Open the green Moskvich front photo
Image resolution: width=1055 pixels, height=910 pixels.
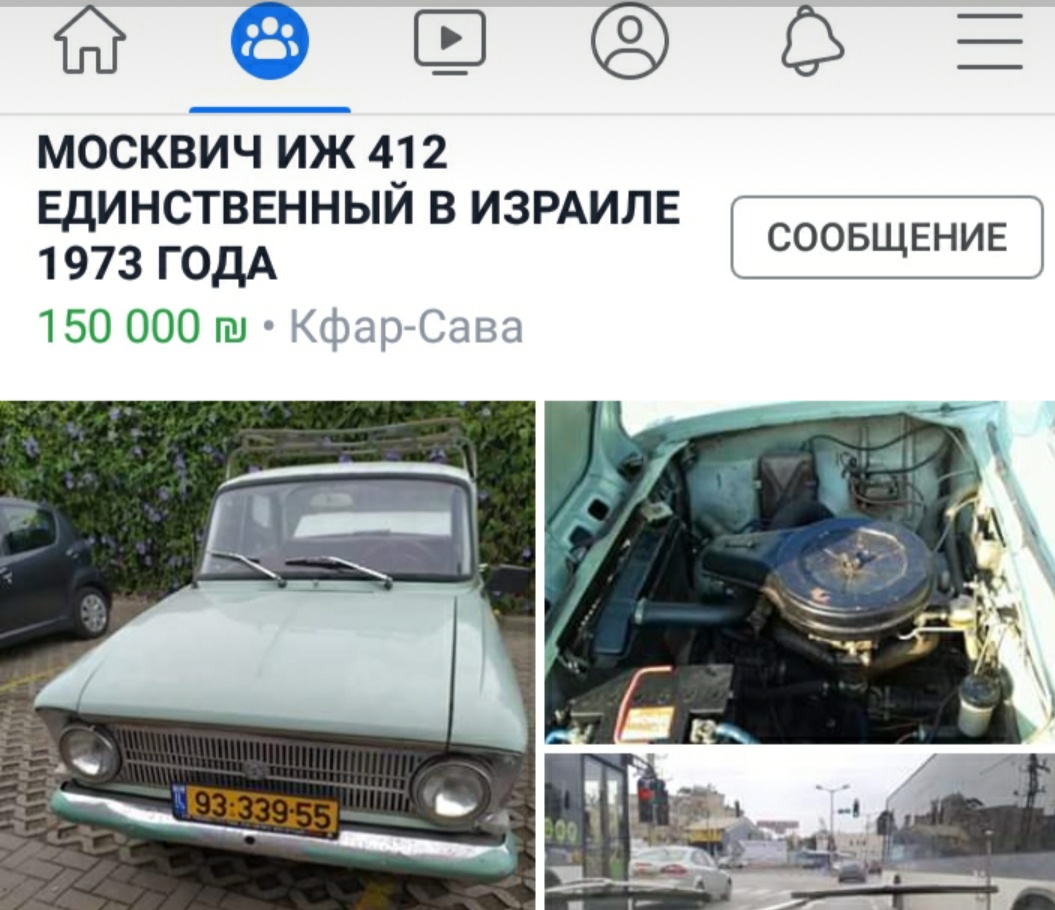point(268,655)
